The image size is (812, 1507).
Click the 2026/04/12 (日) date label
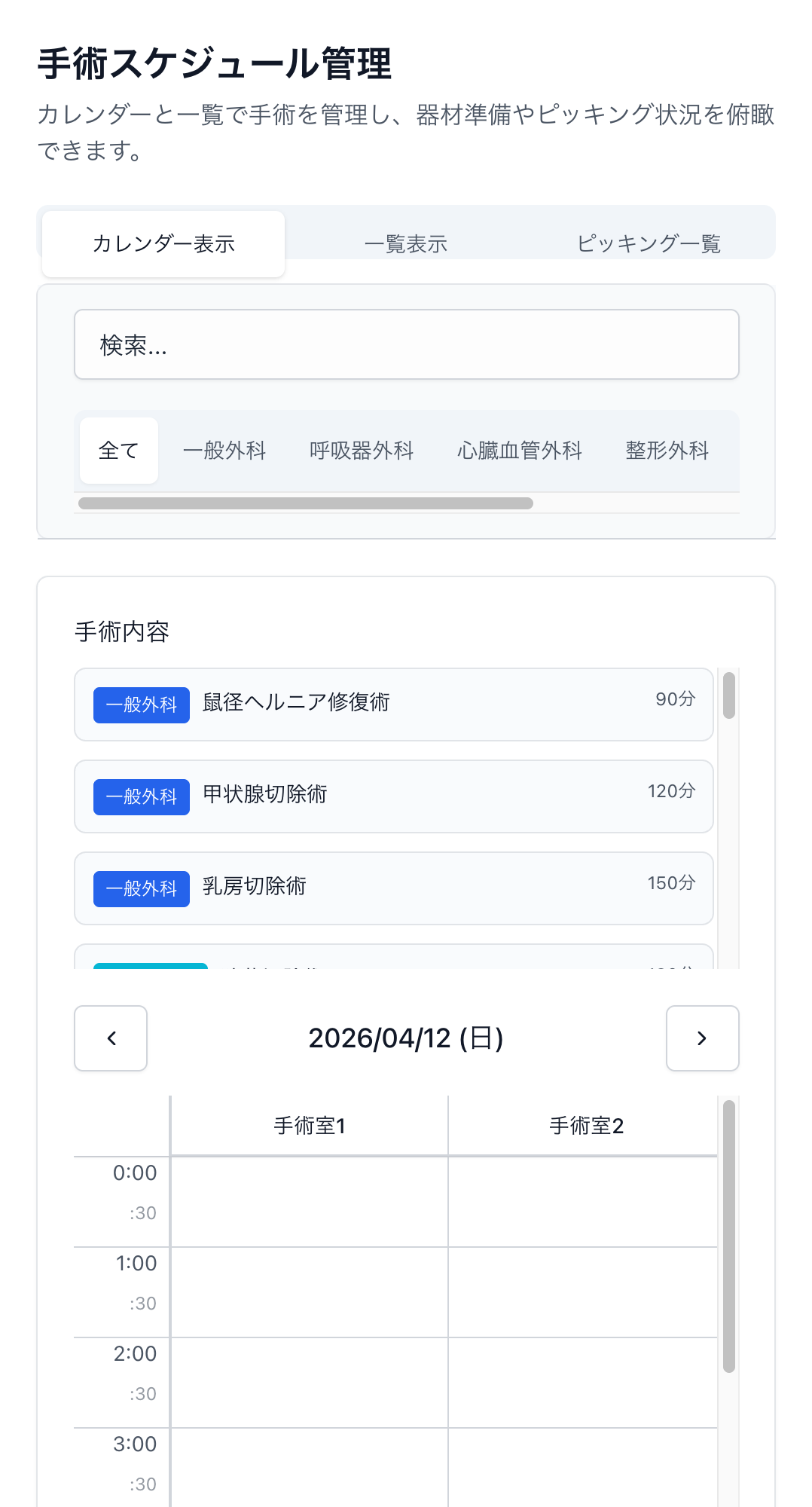407,1038
